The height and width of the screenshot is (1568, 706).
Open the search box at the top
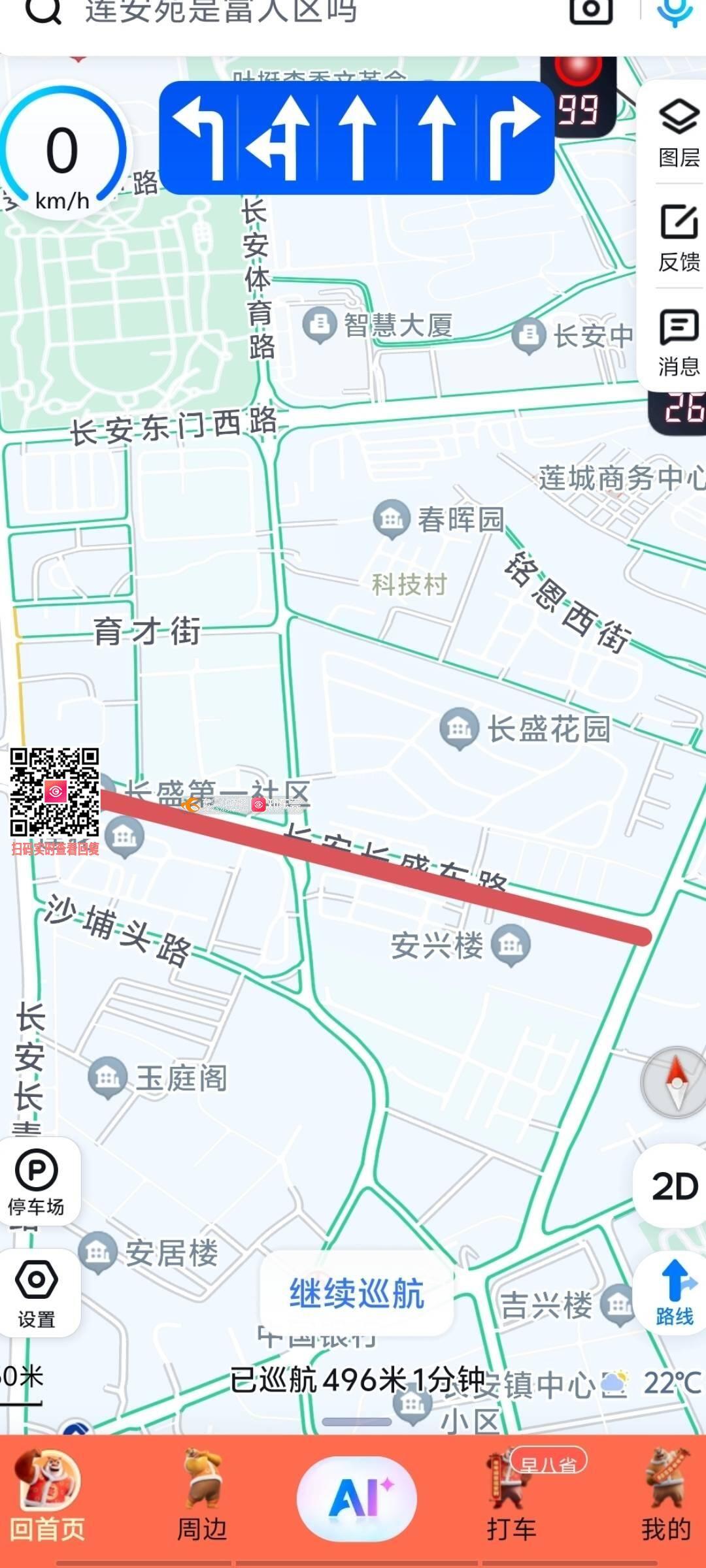(261, 12)
